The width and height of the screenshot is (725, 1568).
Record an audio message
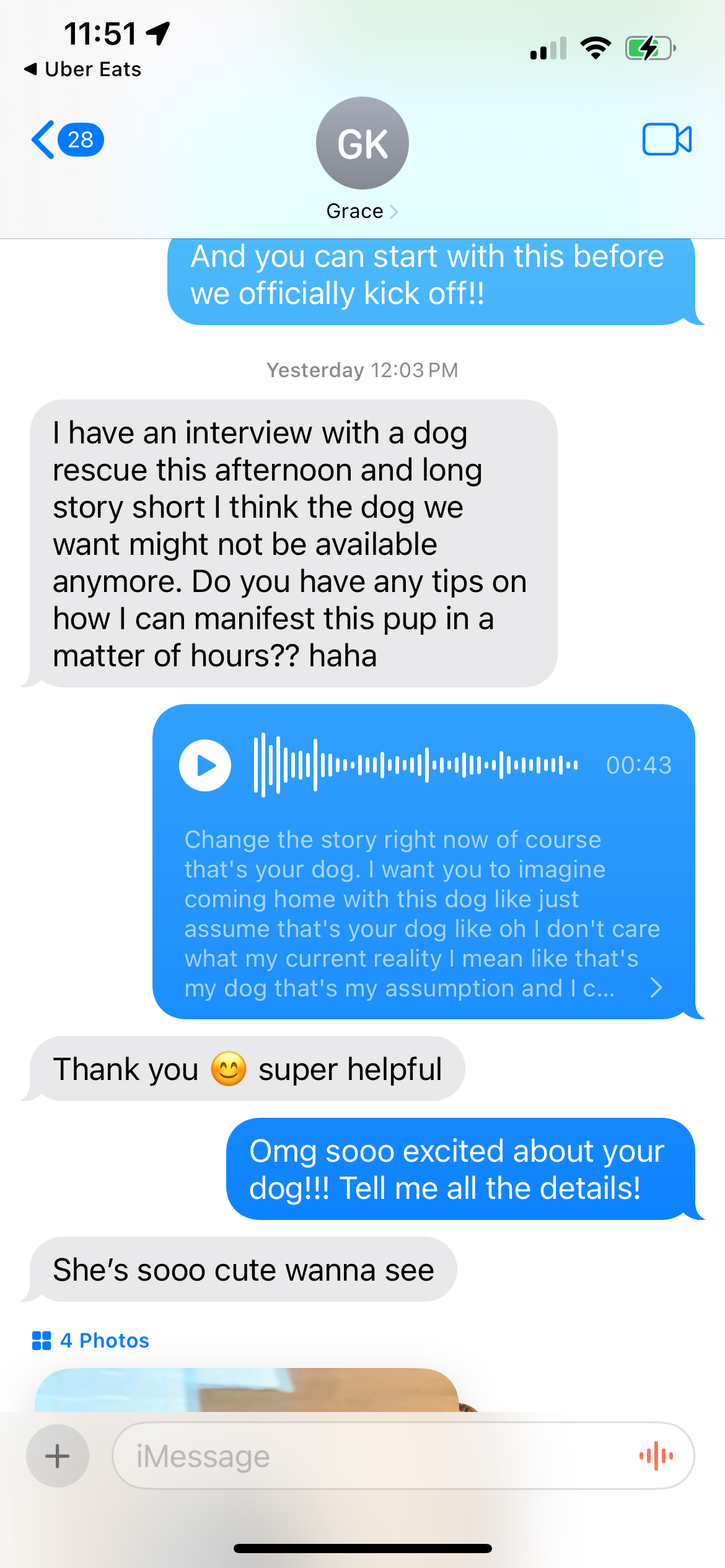pos(656,1456)
